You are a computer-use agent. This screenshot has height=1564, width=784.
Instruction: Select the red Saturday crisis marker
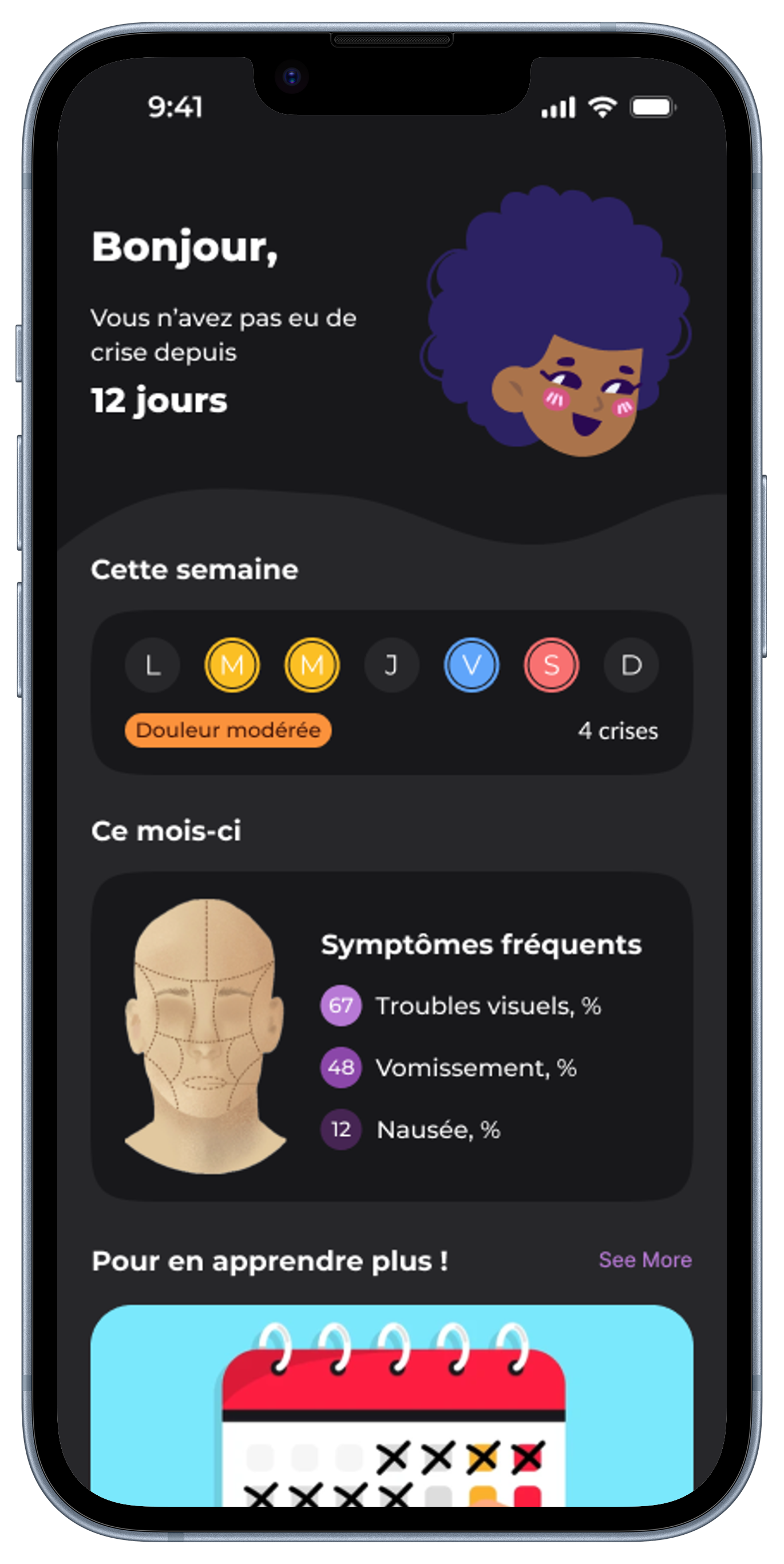click(x=551, y=665)
